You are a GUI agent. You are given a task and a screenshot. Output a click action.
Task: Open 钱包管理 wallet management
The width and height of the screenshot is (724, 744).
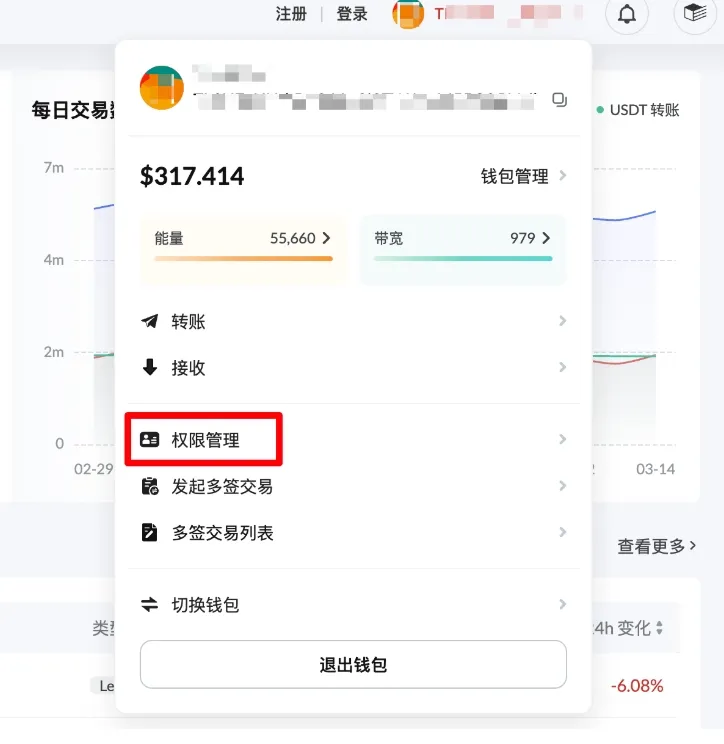[x=523, y=176]
